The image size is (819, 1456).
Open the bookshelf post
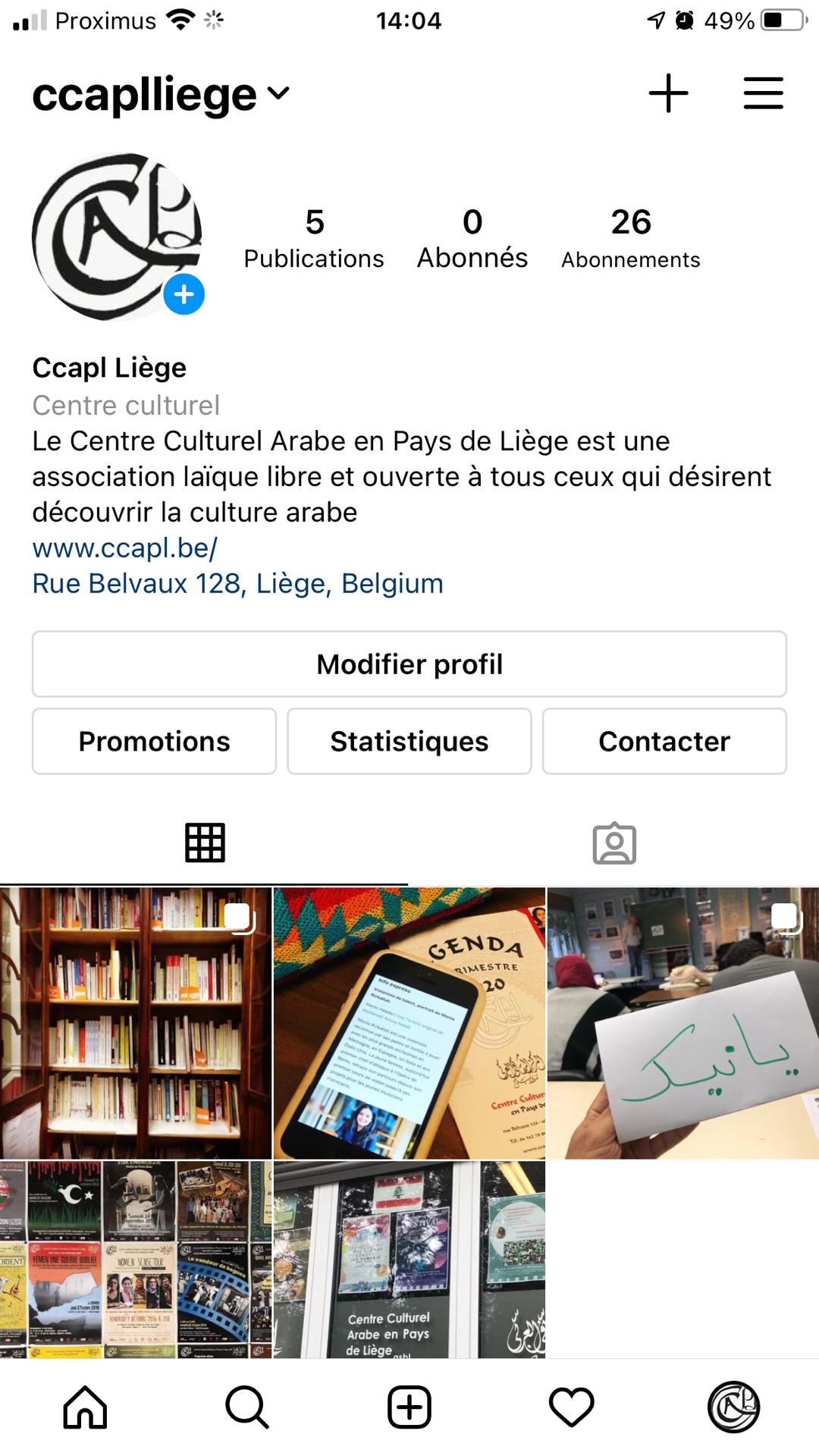point(136,1023)
